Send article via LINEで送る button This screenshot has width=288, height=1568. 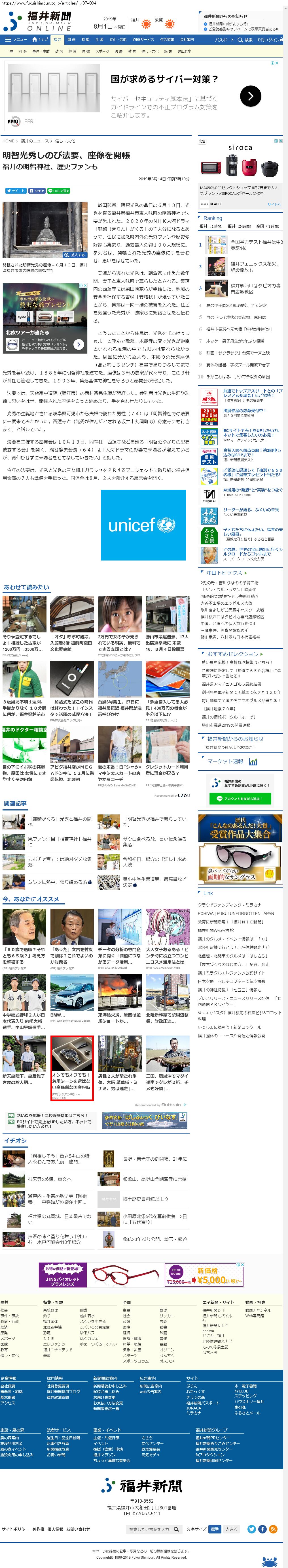click(58, 191)
